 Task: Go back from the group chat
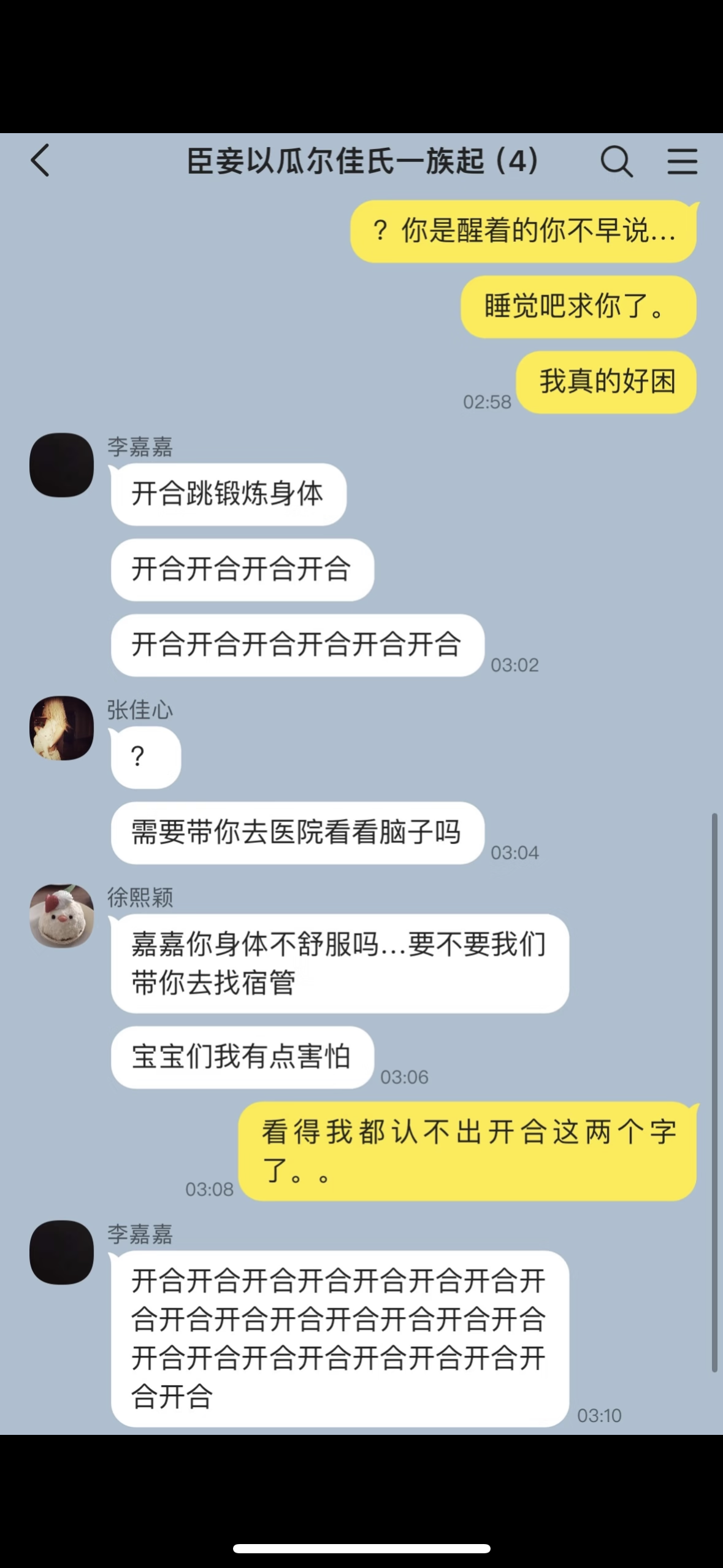[x=40, y=161]
